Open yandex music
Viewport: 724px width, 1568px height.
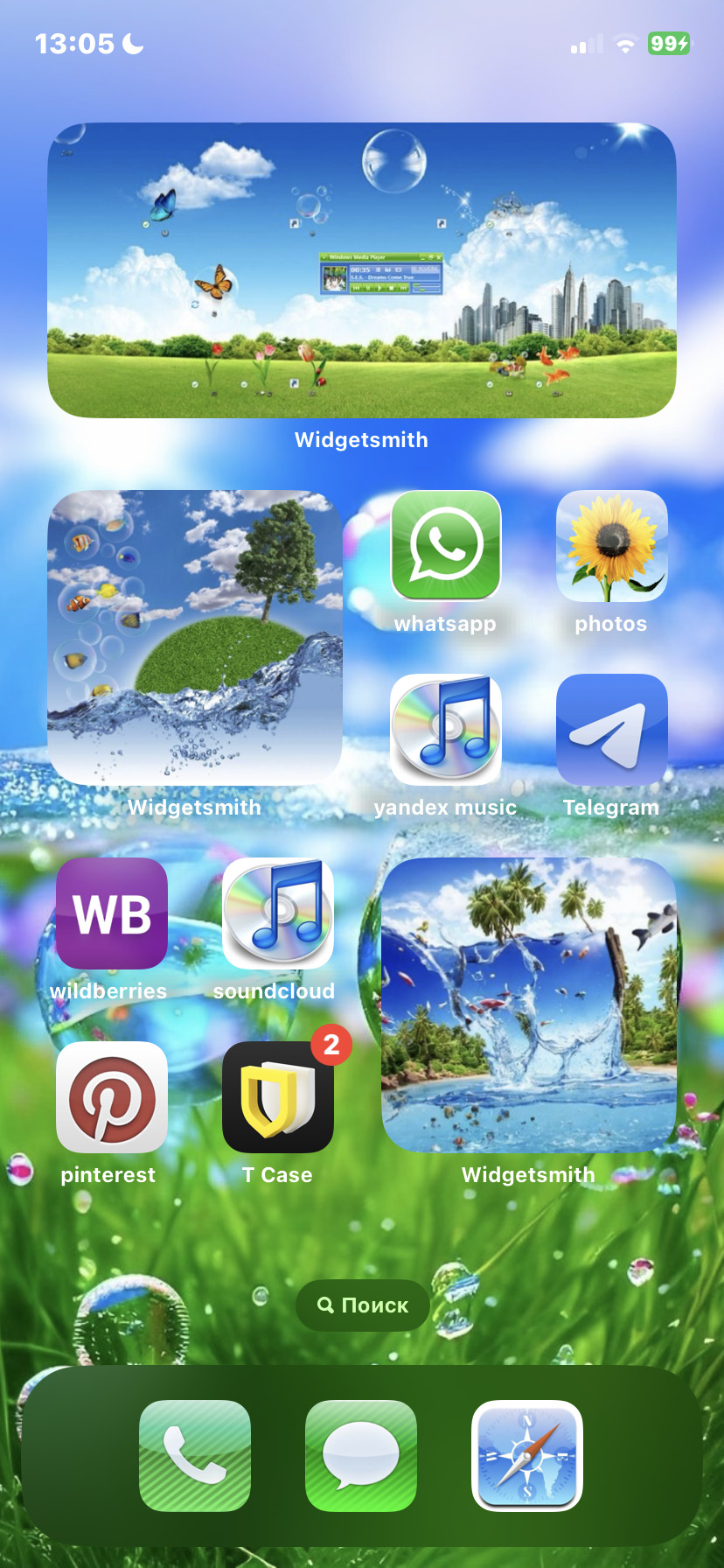[446, 730]
